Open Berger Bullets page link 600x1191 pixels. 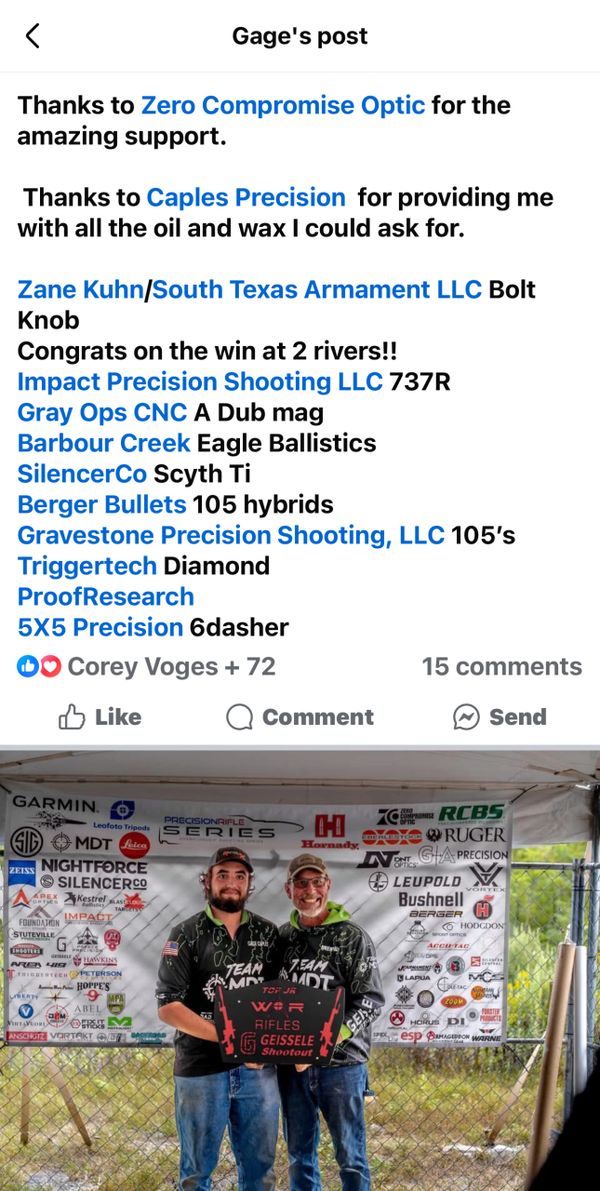coord(102,505)
